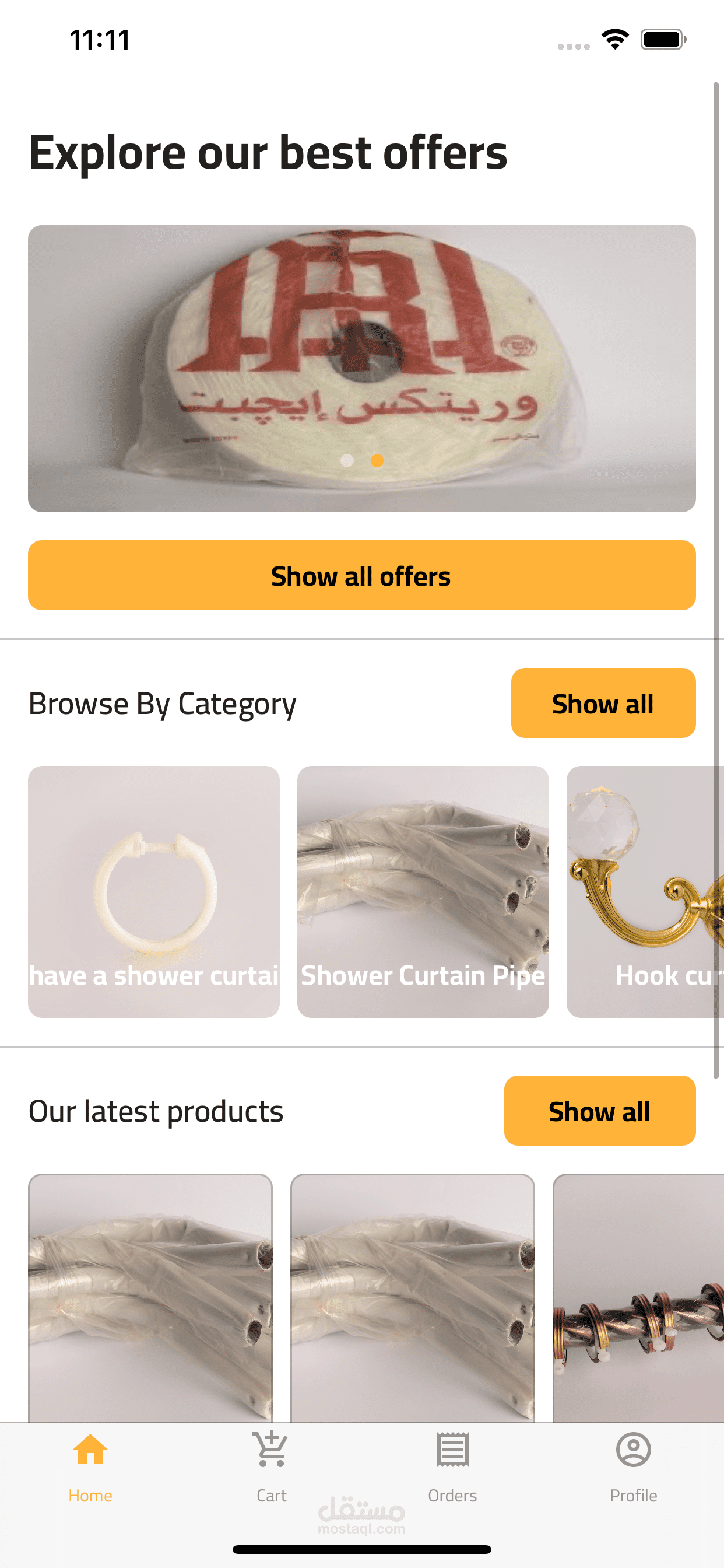Select the first carousel page dot
This screenshot has height=1568, width=724.
pos(347,461)
